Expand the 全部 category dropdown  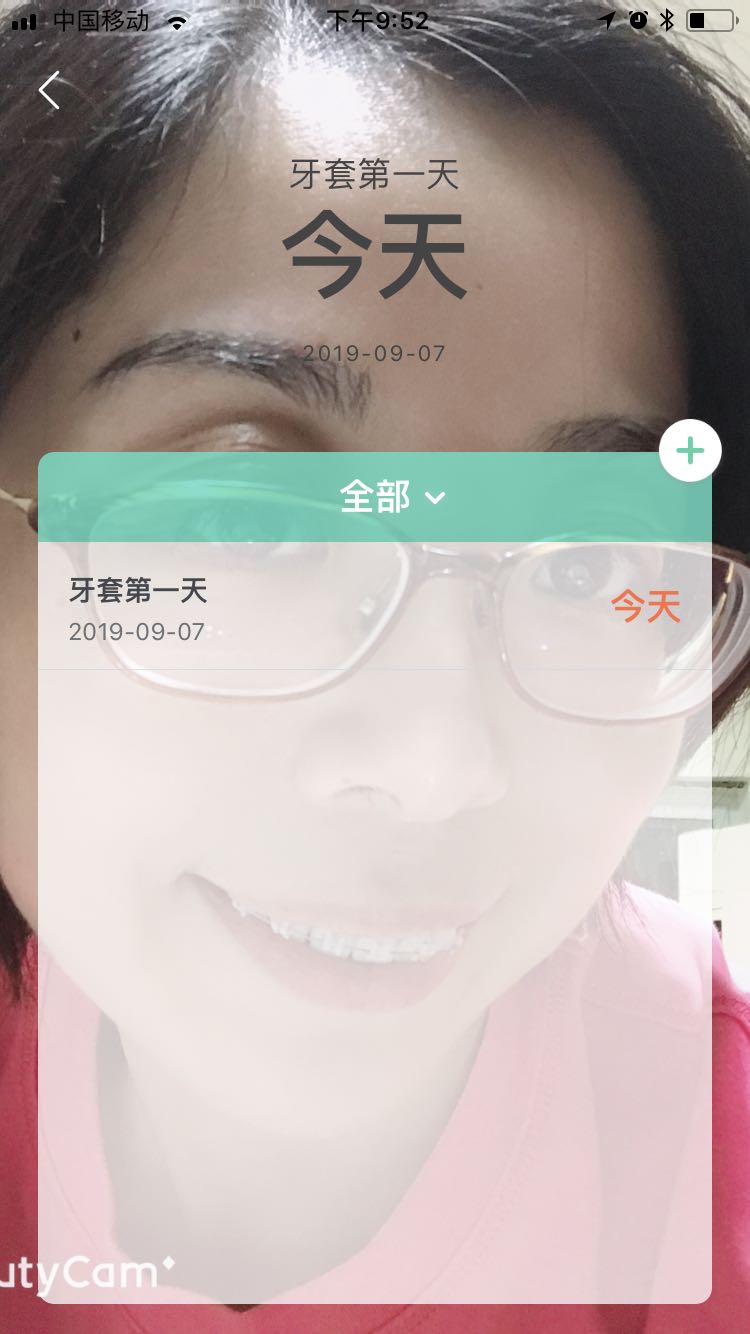392,497
